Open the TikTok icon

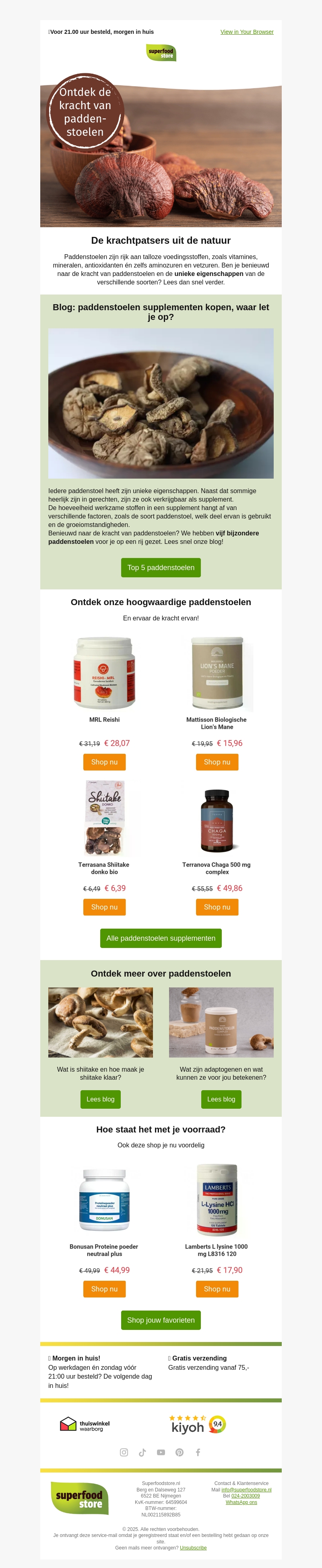[x=142, y=1452]
